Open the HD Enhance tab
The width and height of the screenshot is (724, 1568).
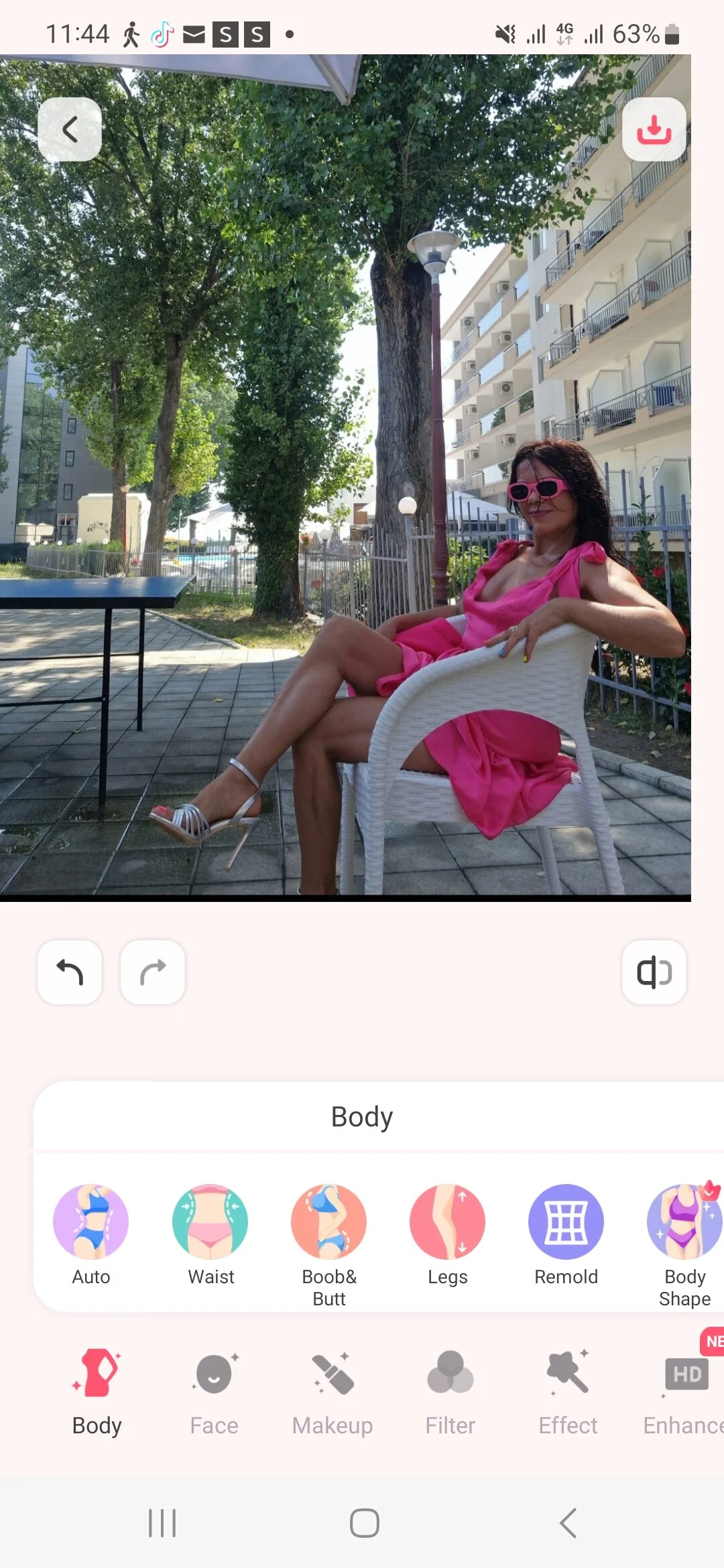coord(685,1391)
